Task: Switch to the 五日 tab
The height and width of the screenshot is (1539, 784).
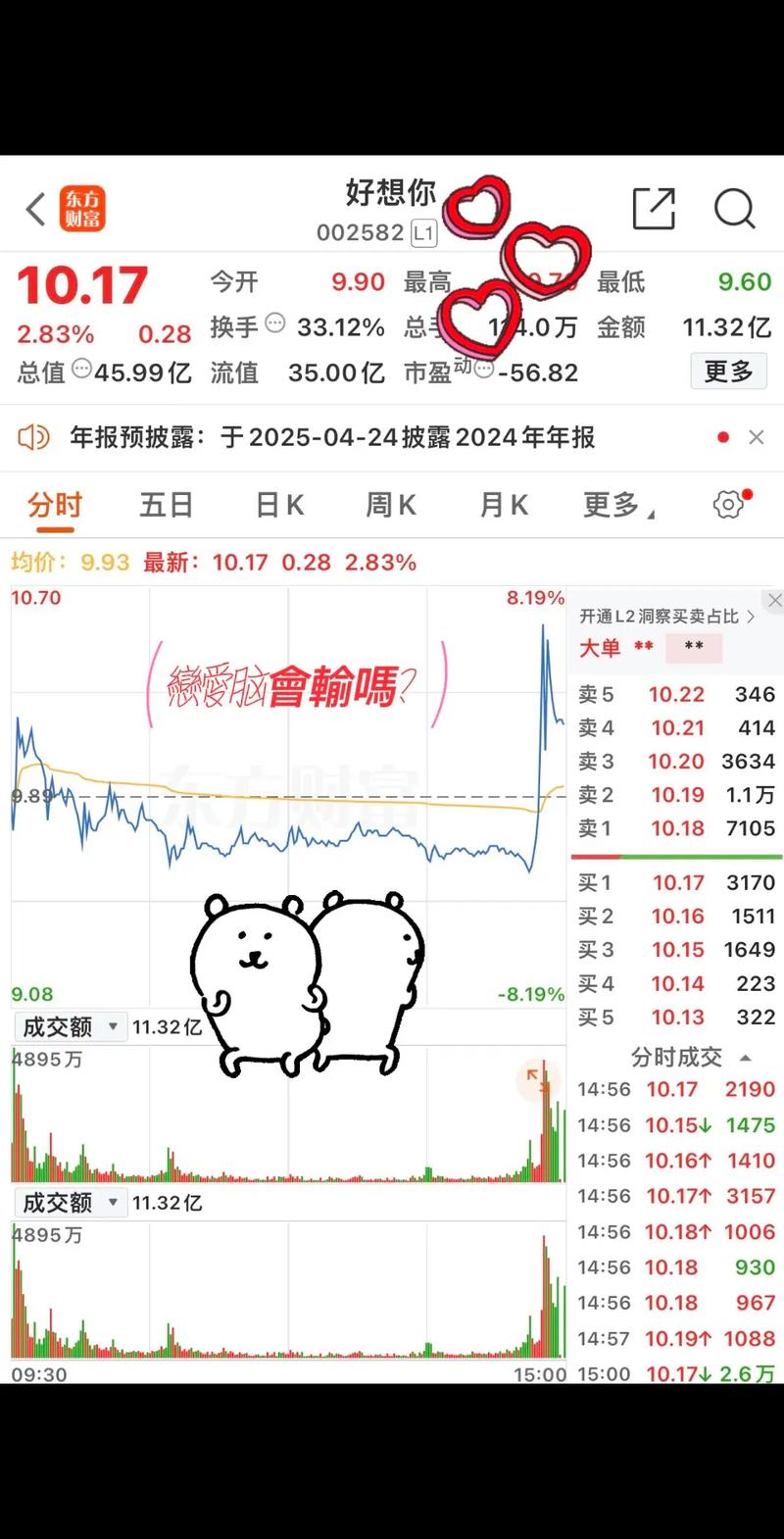Action: 166,504
